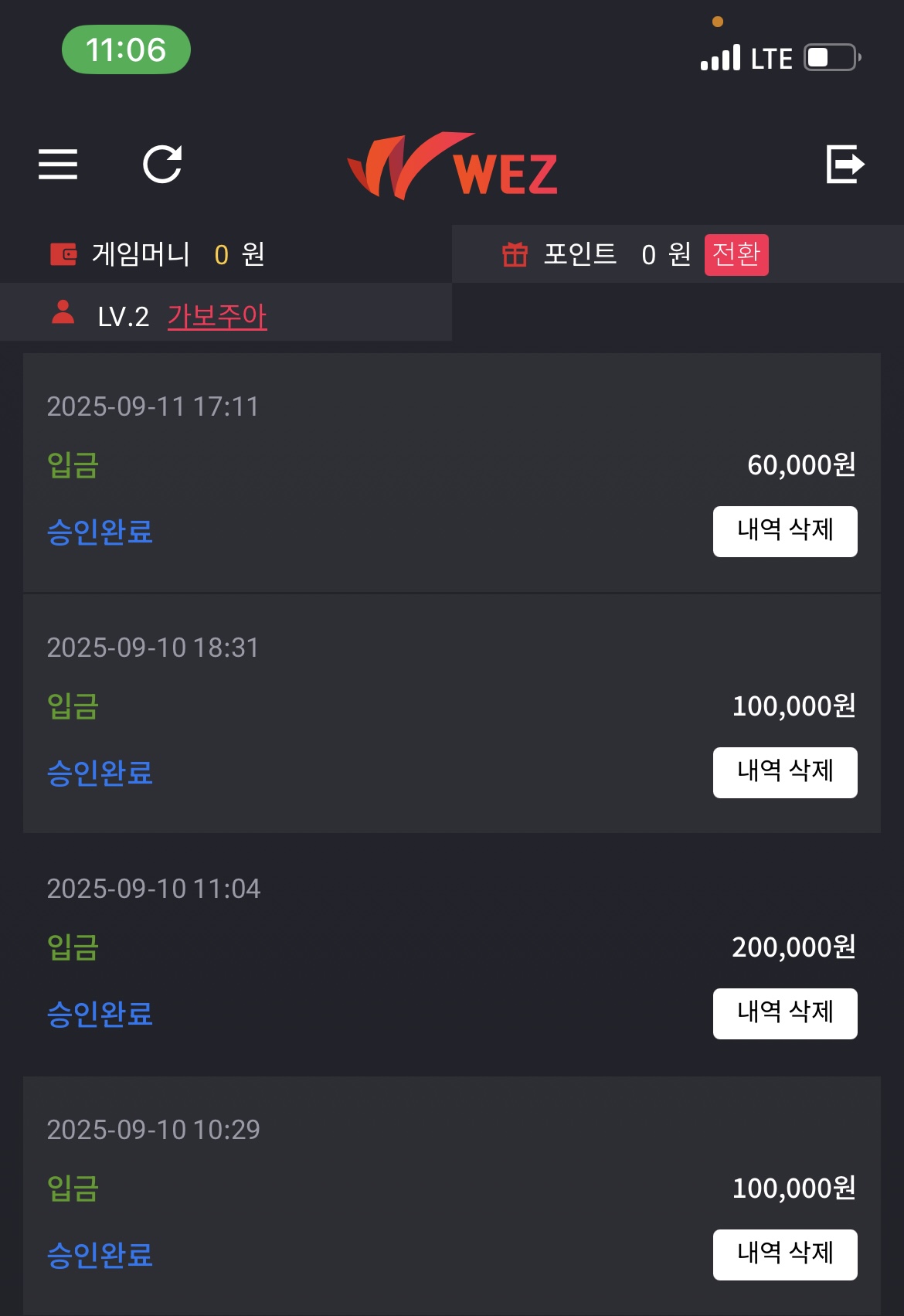Convert points using the 전환 button

[x=736, y=254]
